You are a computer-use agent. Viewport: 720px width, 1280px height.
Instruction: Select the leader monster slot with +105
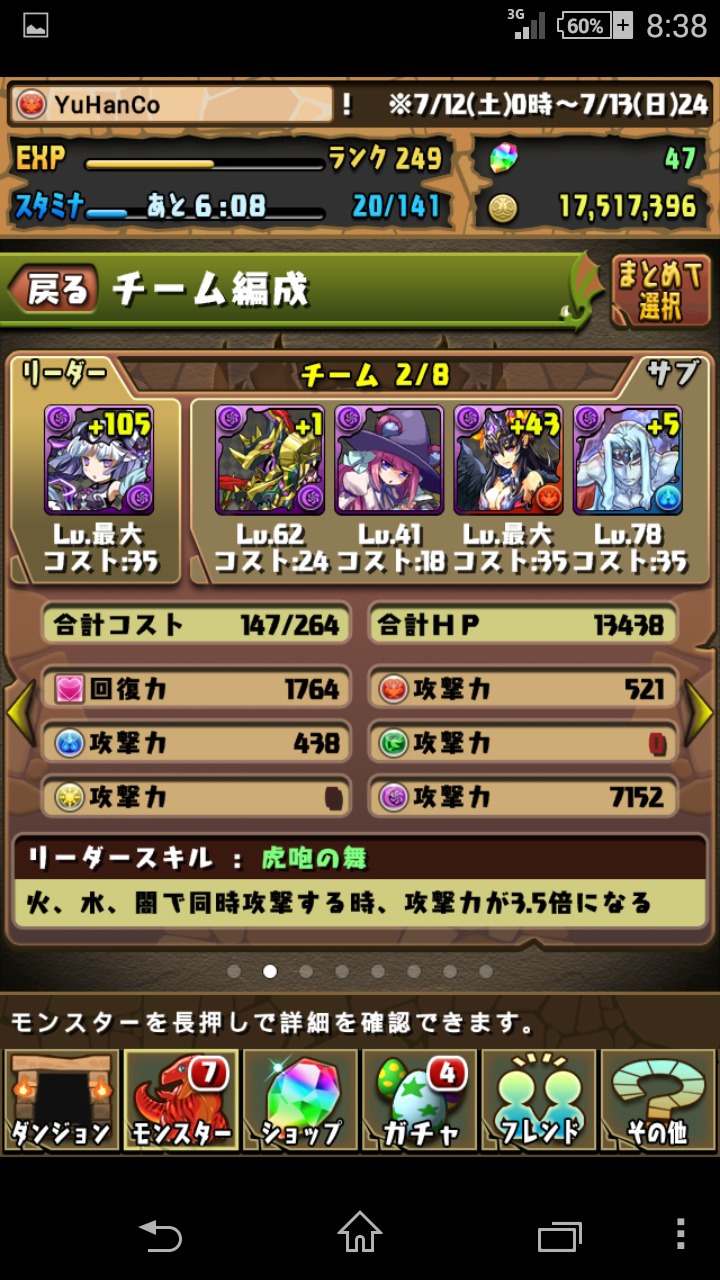click(98, 458)
